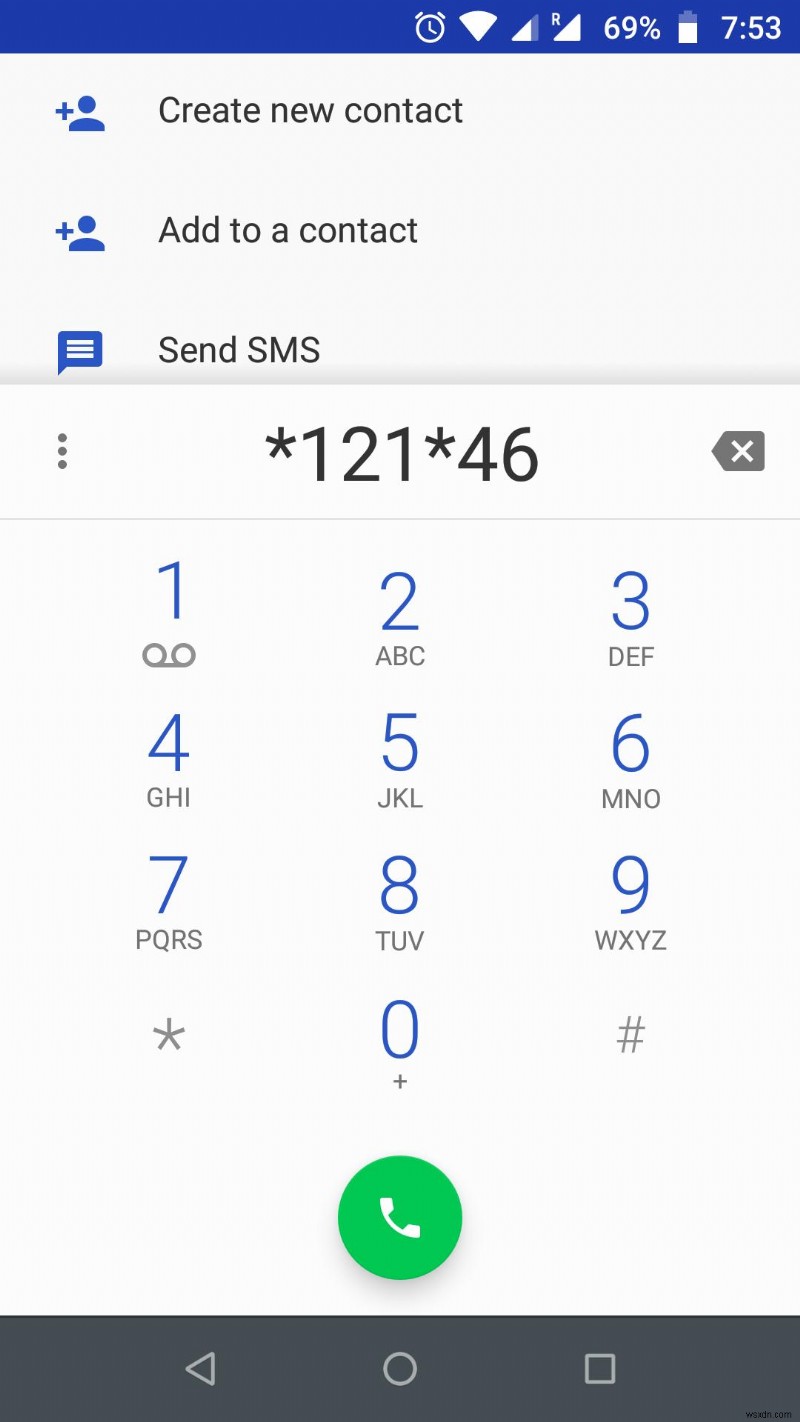Viewport: 800px width, 1422px height.
Task: Go back using the navigation bar
Action: tap(201, 1368)
